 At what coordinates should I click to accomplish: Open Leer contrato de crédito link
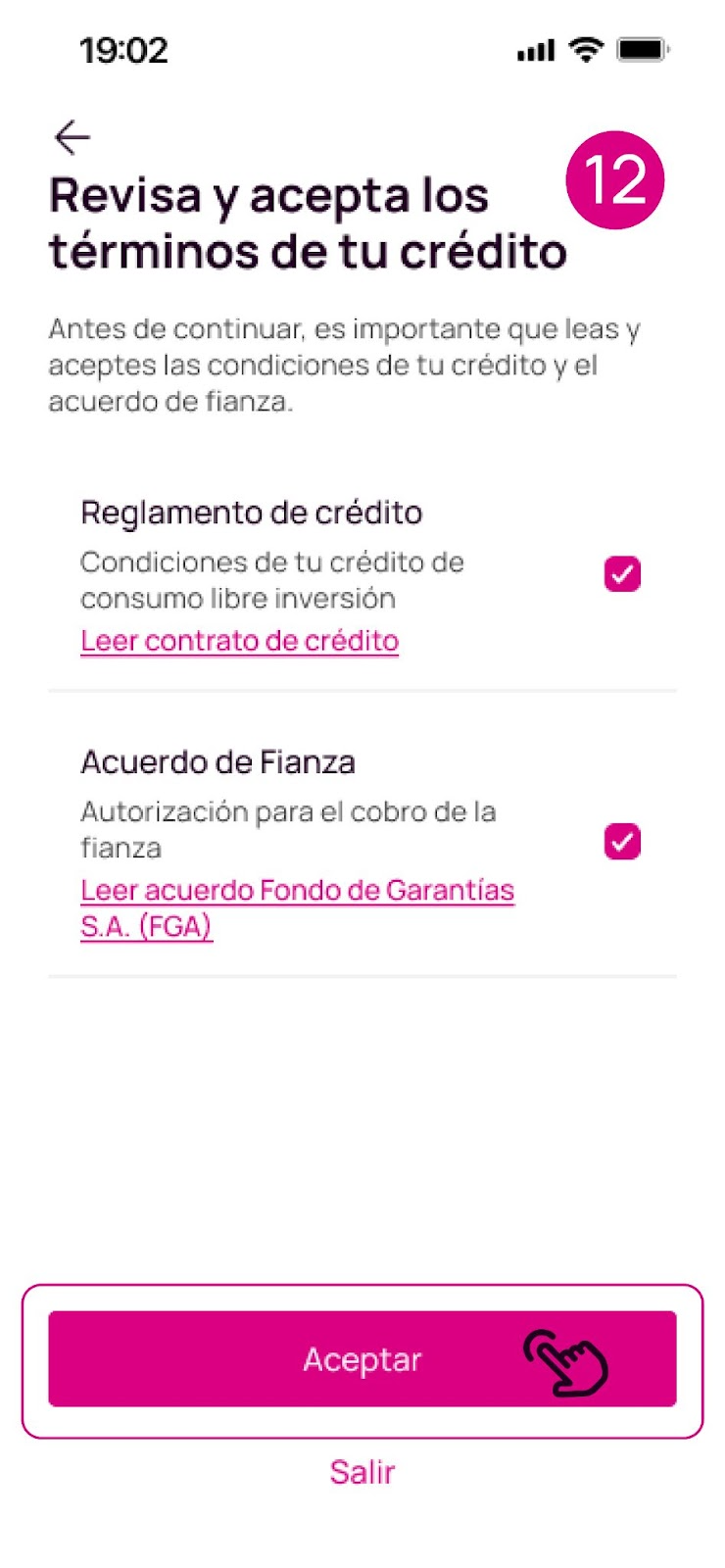pyautogui.click(x=238, y=640)
